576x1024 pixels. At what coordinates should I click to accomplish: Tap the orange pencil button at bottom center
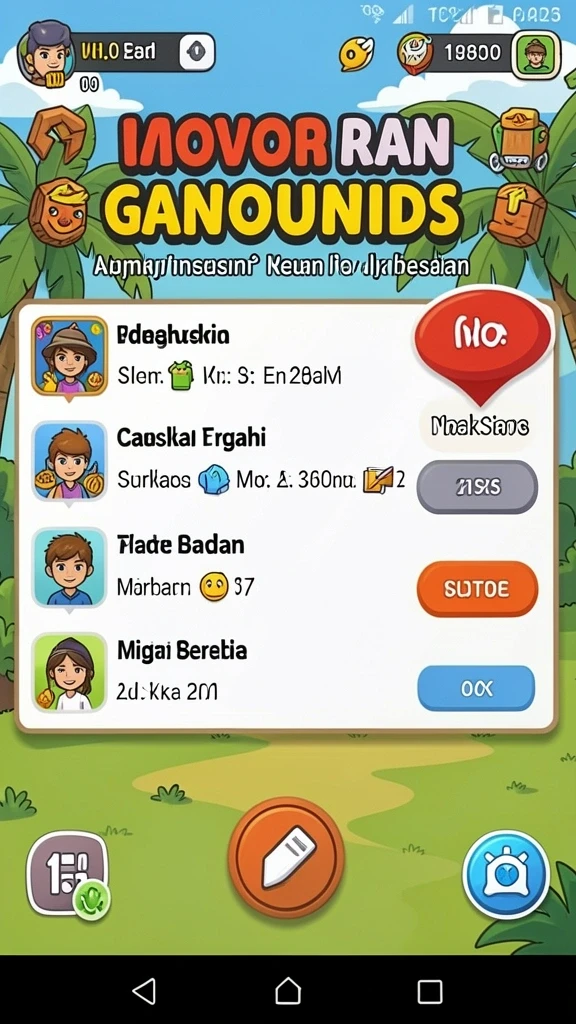pos(286,857)
